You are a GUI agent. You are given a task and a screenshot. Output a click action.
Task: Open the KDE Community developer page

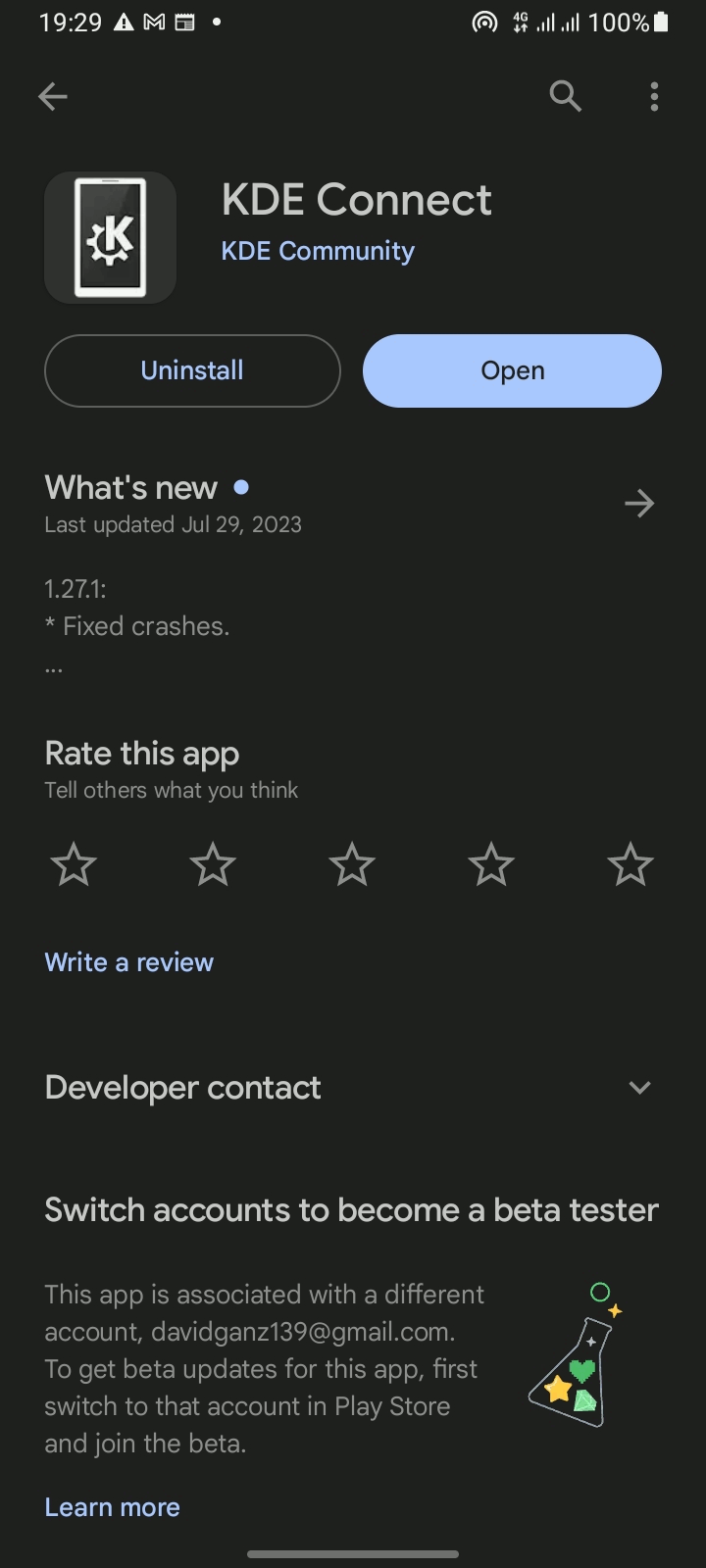pyautogui.click(x=318, y=251)
